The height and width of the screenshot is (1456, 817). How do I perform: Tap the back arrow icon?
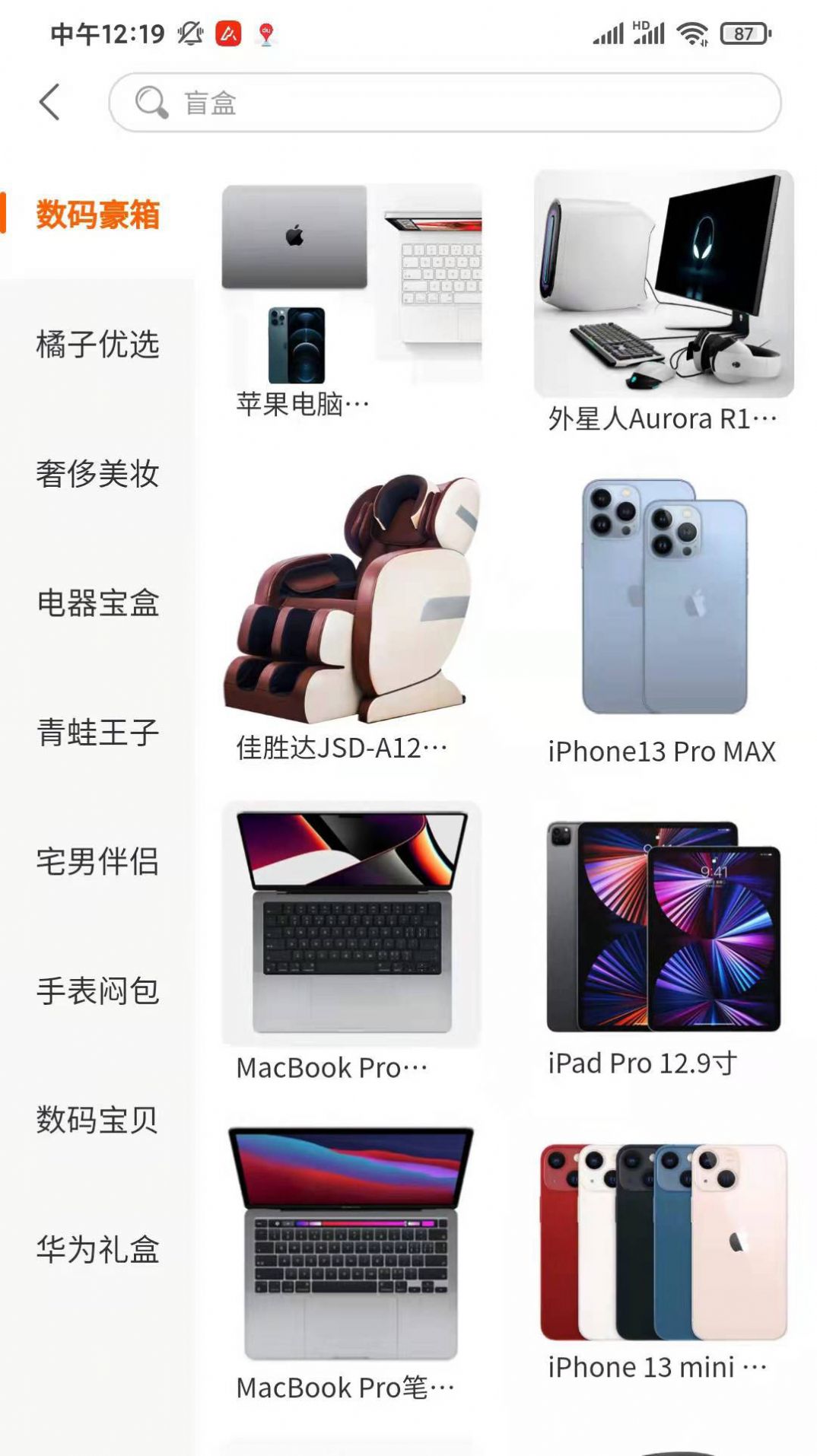click(49, 101)
